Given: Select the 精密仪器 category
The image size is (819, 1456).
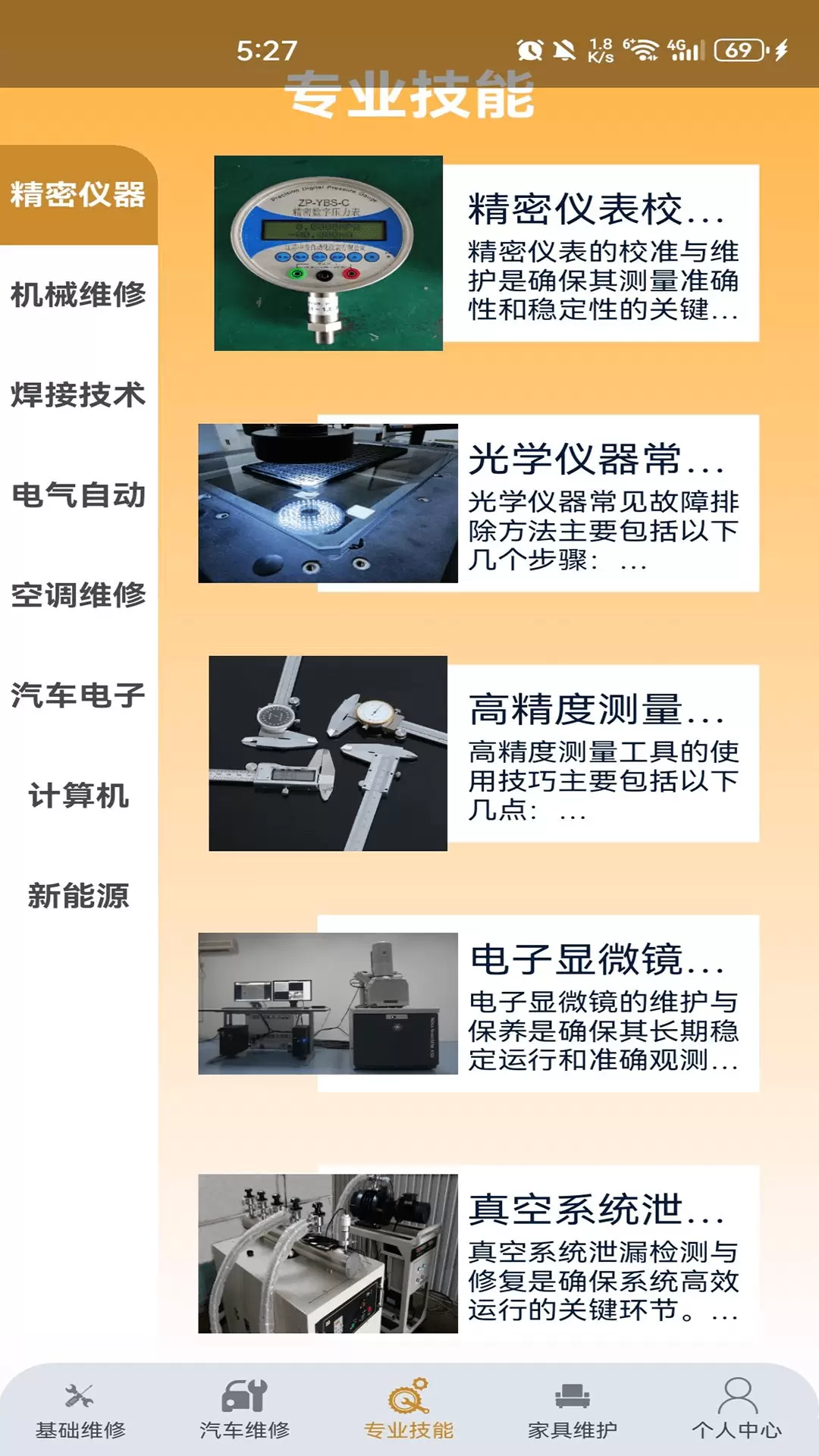Looking at the screenshot, I should [x=78, y=195].
